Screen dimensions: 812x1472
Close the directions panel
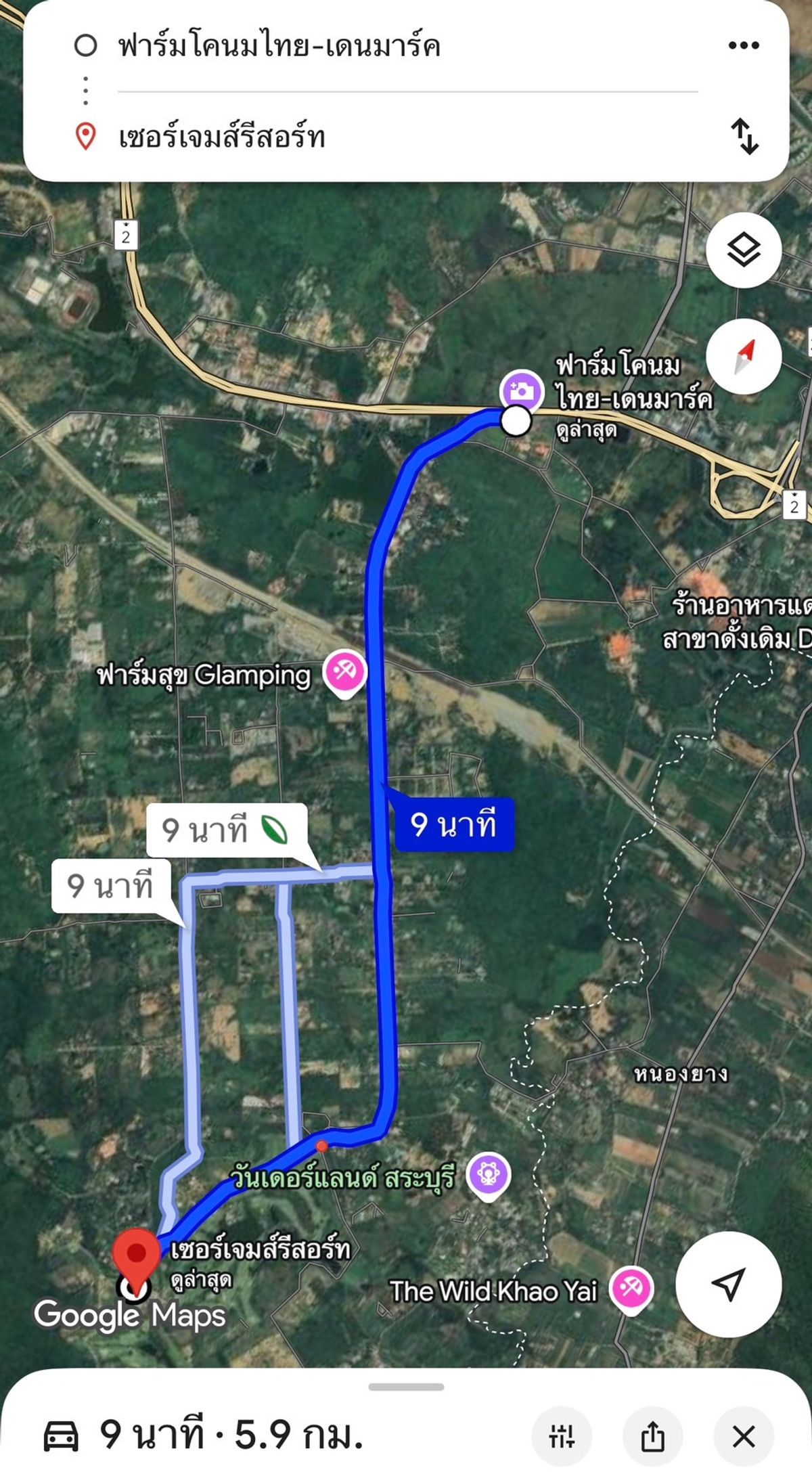[744, 1436]
